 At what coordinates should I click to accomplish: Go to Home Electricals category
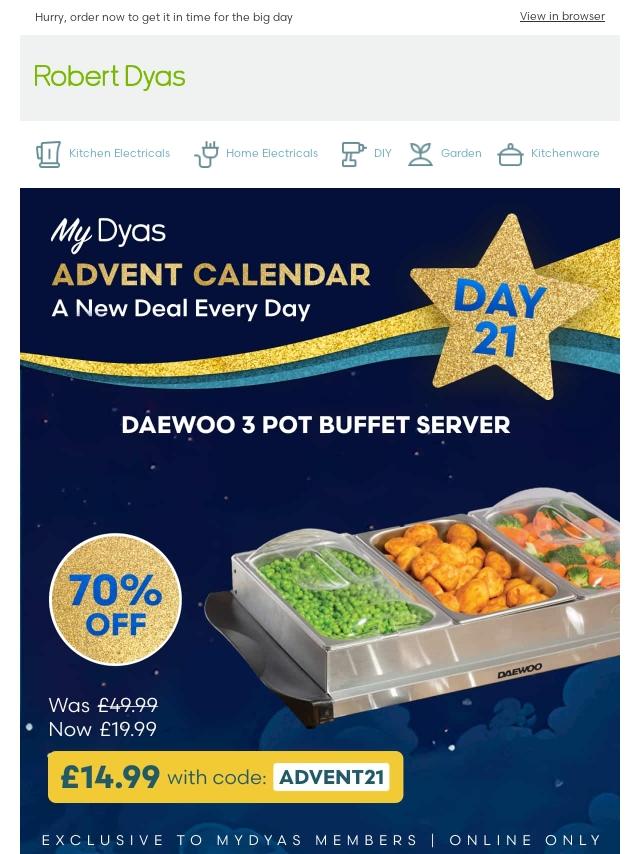[256, 154]
